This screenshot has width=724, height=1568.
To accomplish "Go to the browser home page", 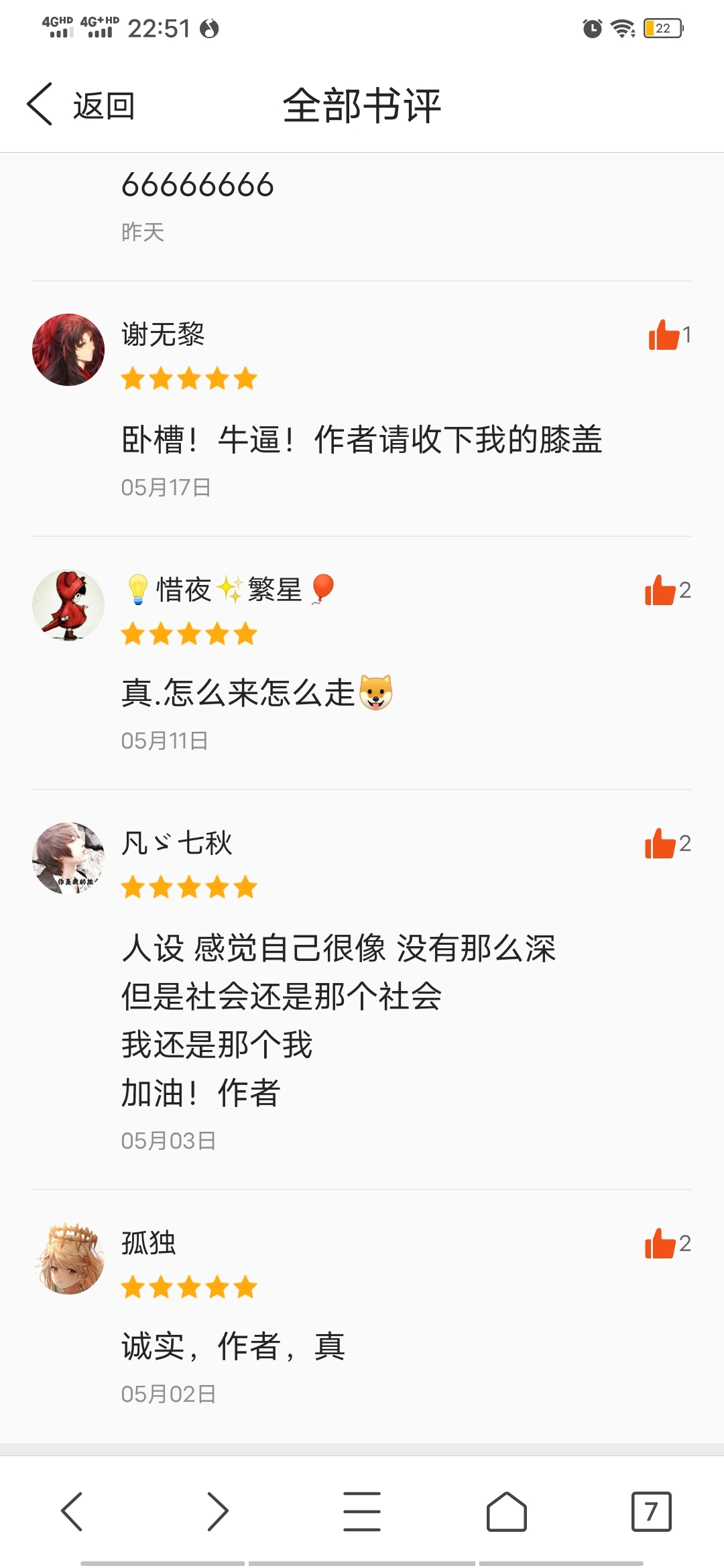I will click(507, 1511).
